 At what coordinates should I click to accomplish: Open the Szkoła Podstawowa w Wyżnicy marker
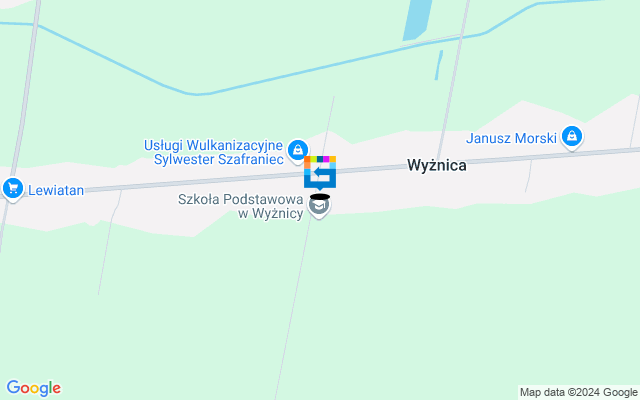tap(319, 206)
